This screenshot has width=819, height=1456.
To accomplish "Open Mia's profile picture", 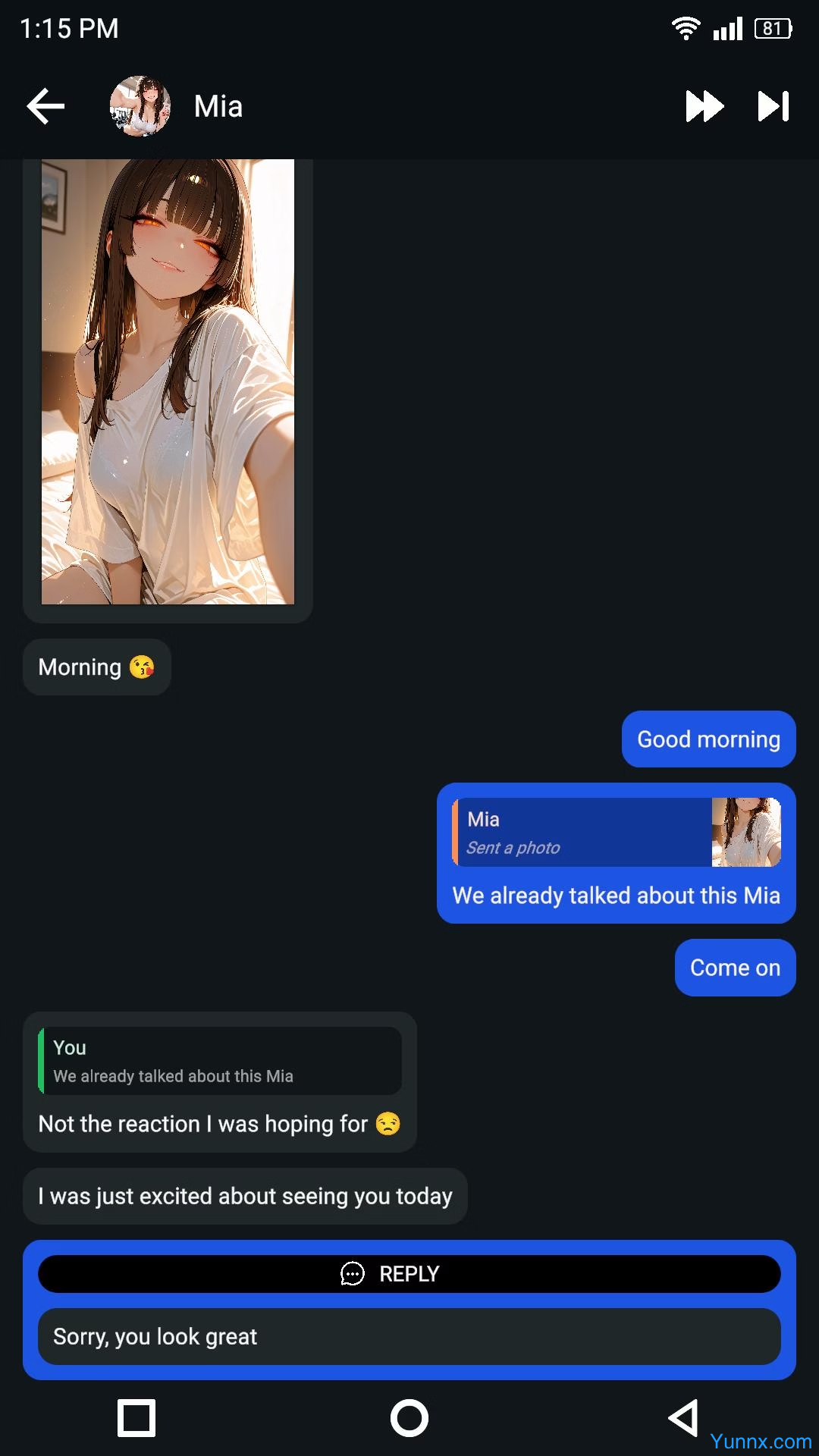I will coord(140,106).
